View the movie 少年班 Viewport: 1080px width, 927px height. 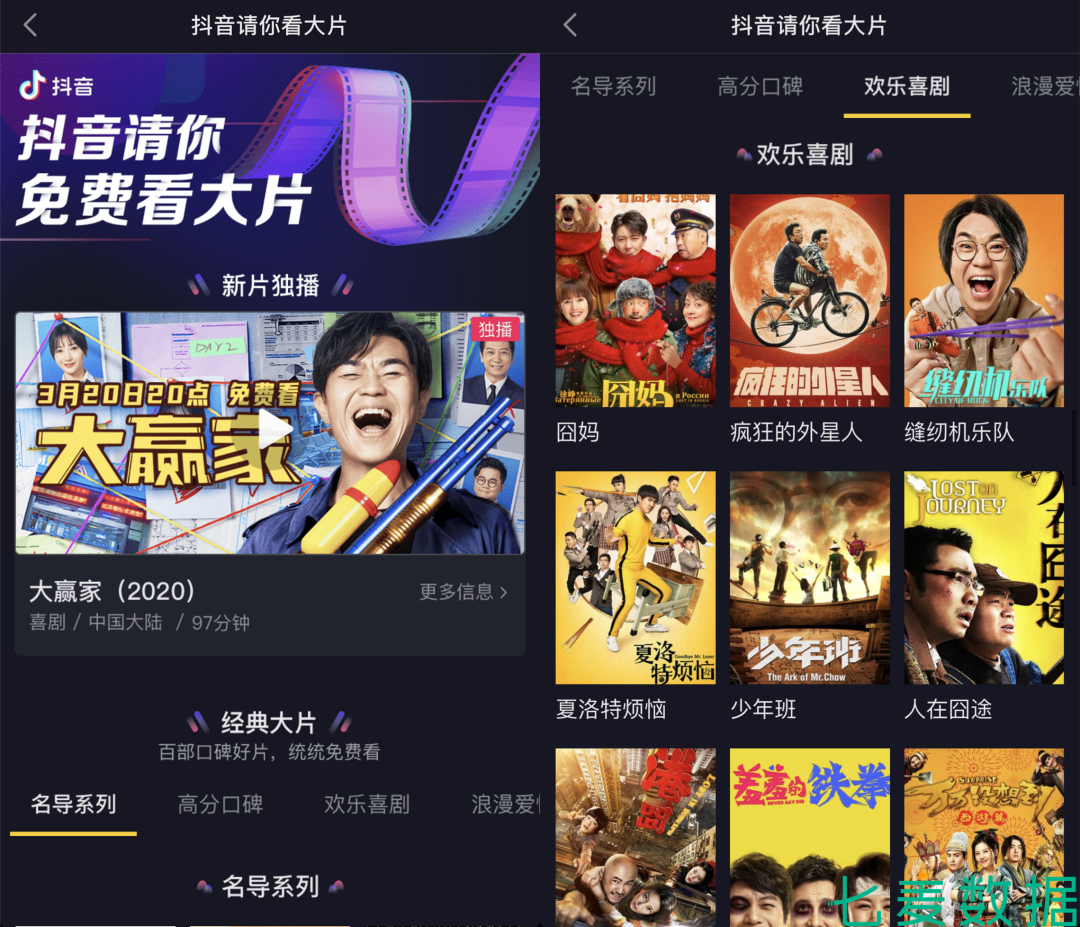tap(809, 578)
